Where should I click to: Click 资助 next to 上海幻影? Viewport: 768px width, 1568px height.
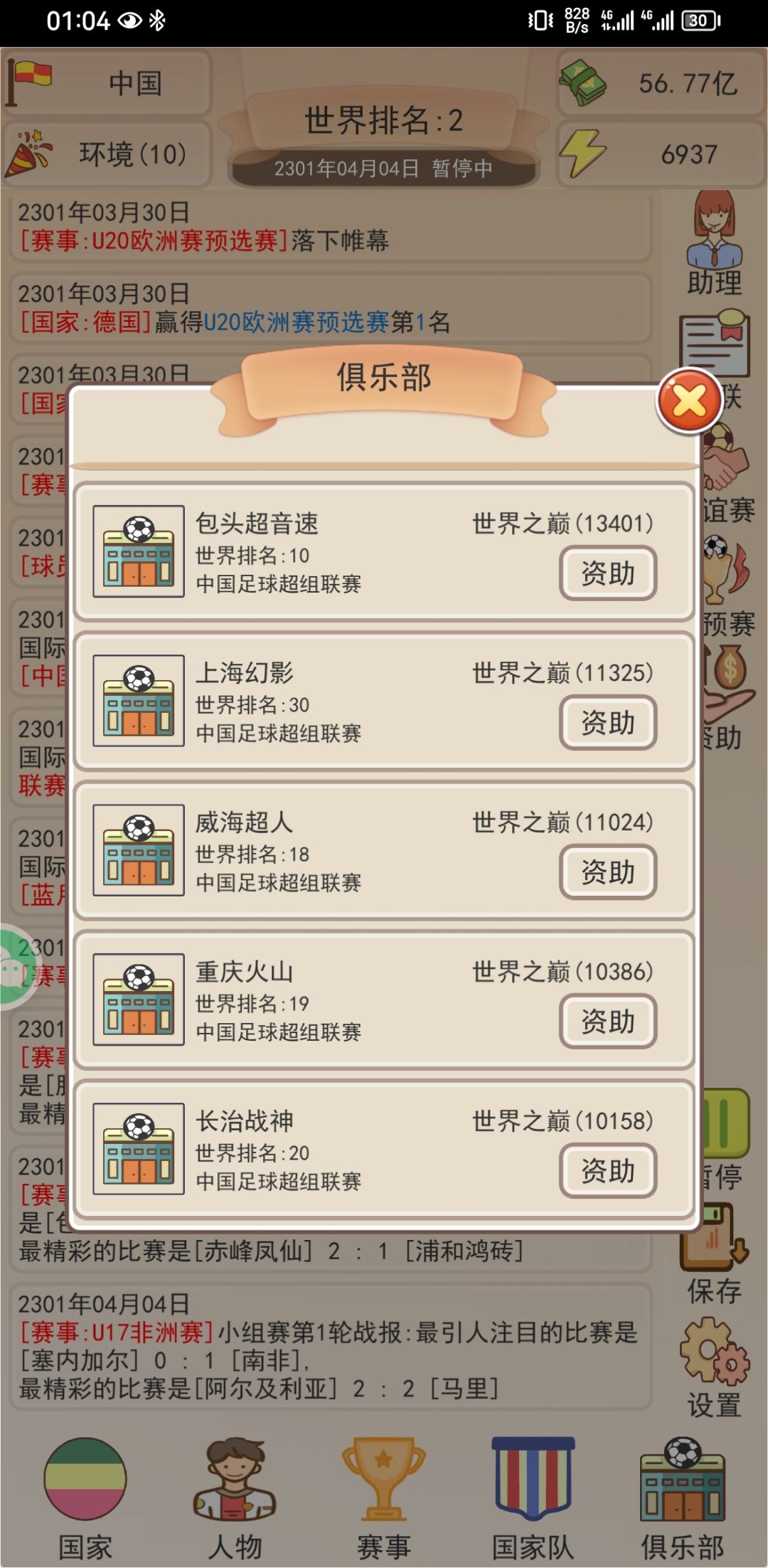point(608,722)
